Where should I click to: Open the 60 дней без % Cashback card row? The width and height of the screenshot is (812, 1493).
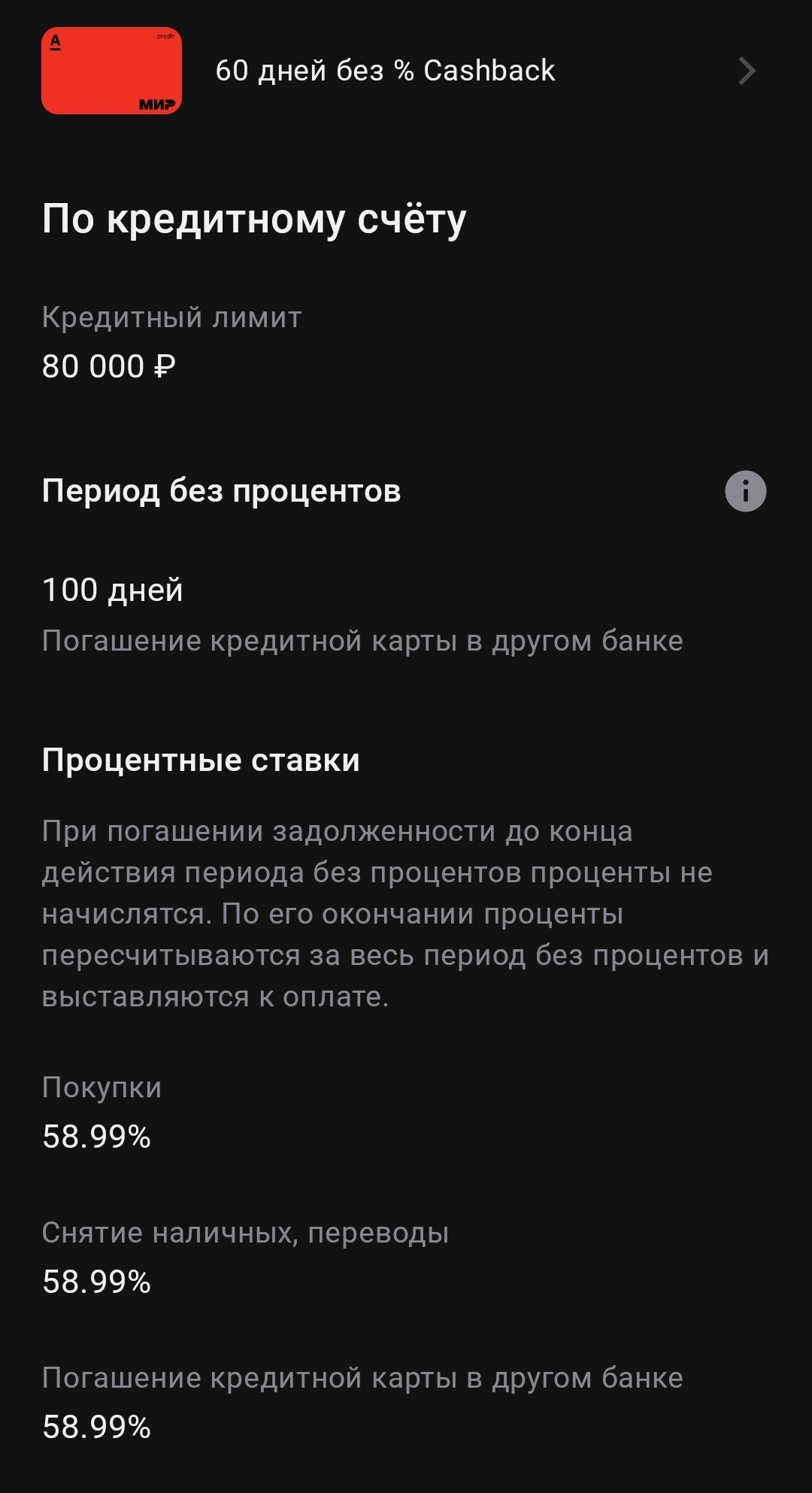(398, 71)
